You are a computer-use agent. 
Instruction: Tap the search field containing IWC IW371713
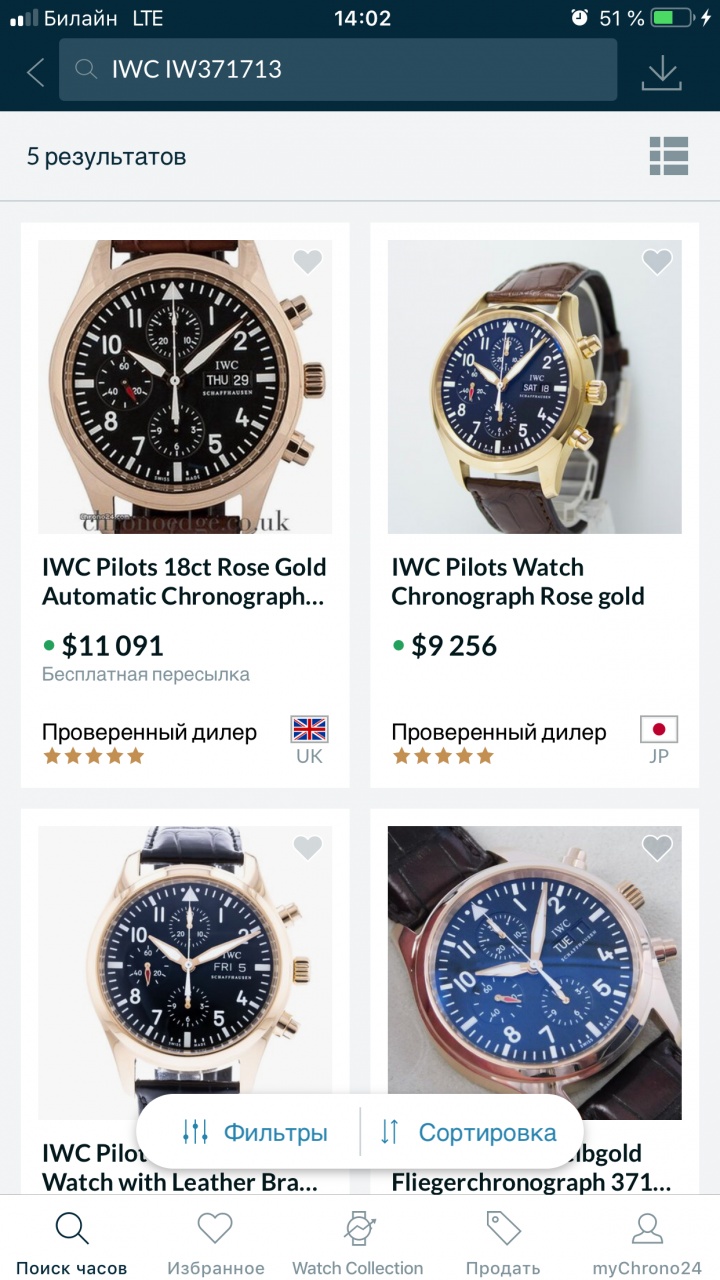coord(338,70)
